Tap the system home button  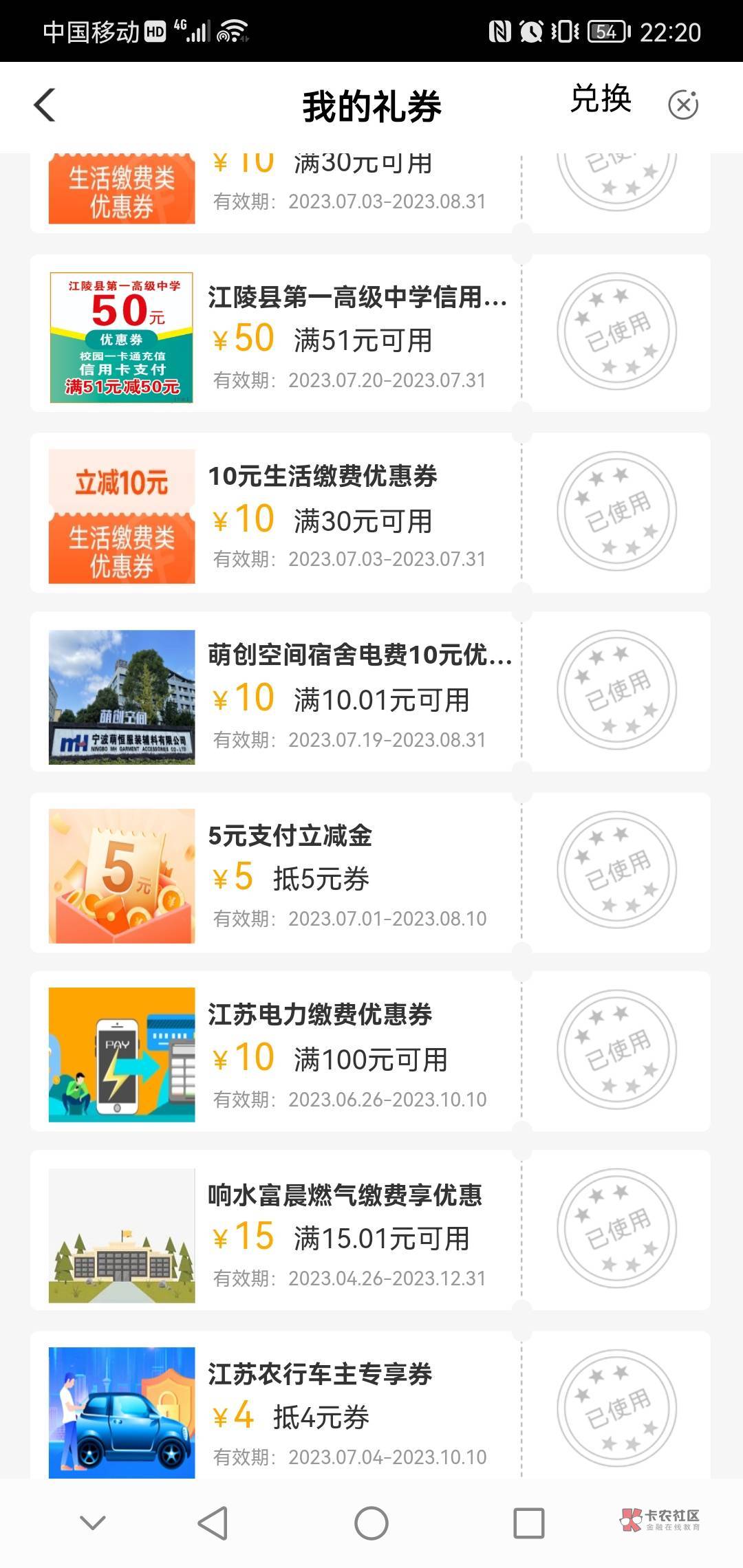(x=371, y=1523)
